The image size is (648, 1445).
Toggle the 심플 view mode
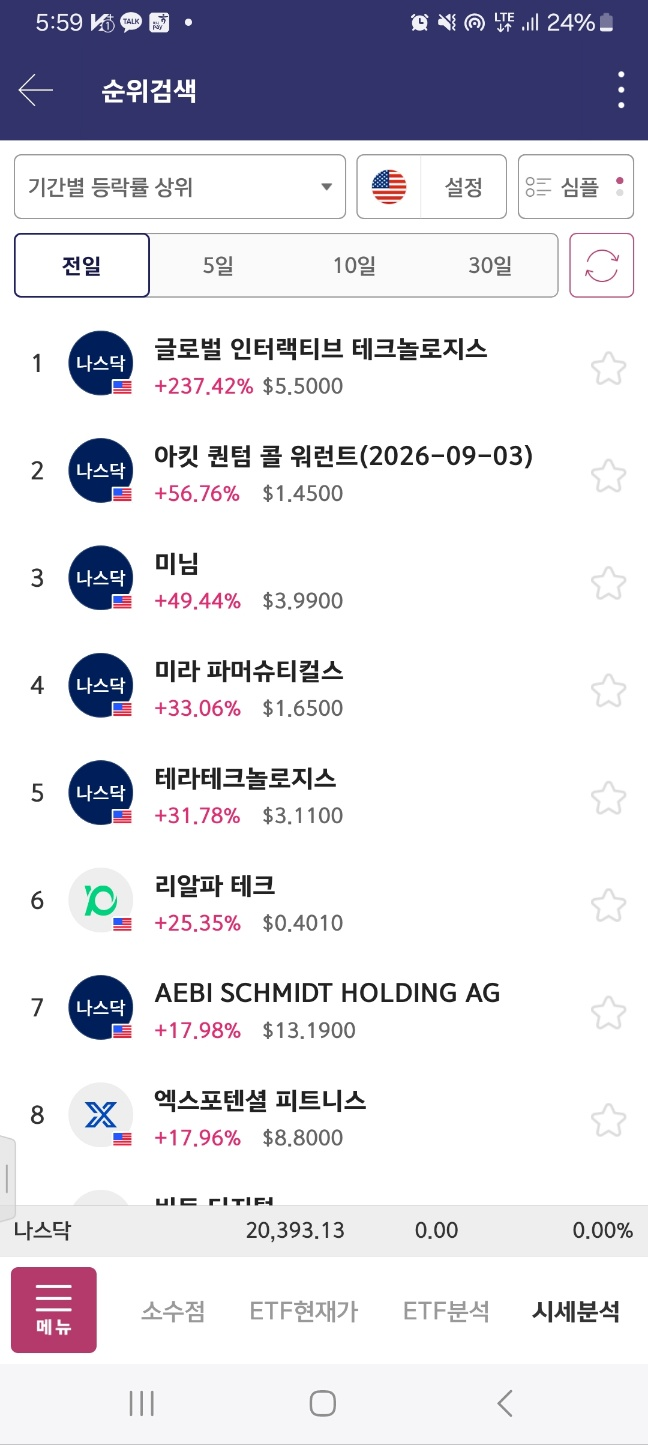coord(576,187)
